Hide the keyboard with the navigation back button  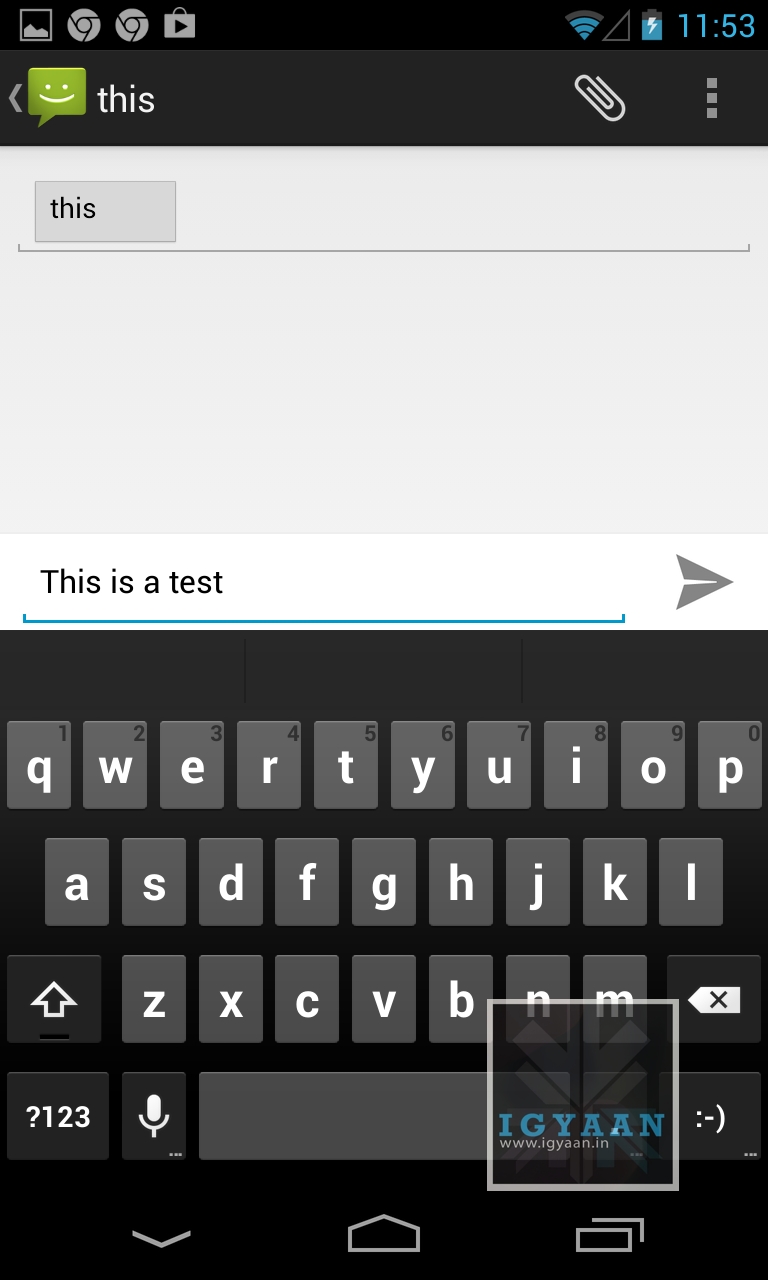coord(161,1238)
